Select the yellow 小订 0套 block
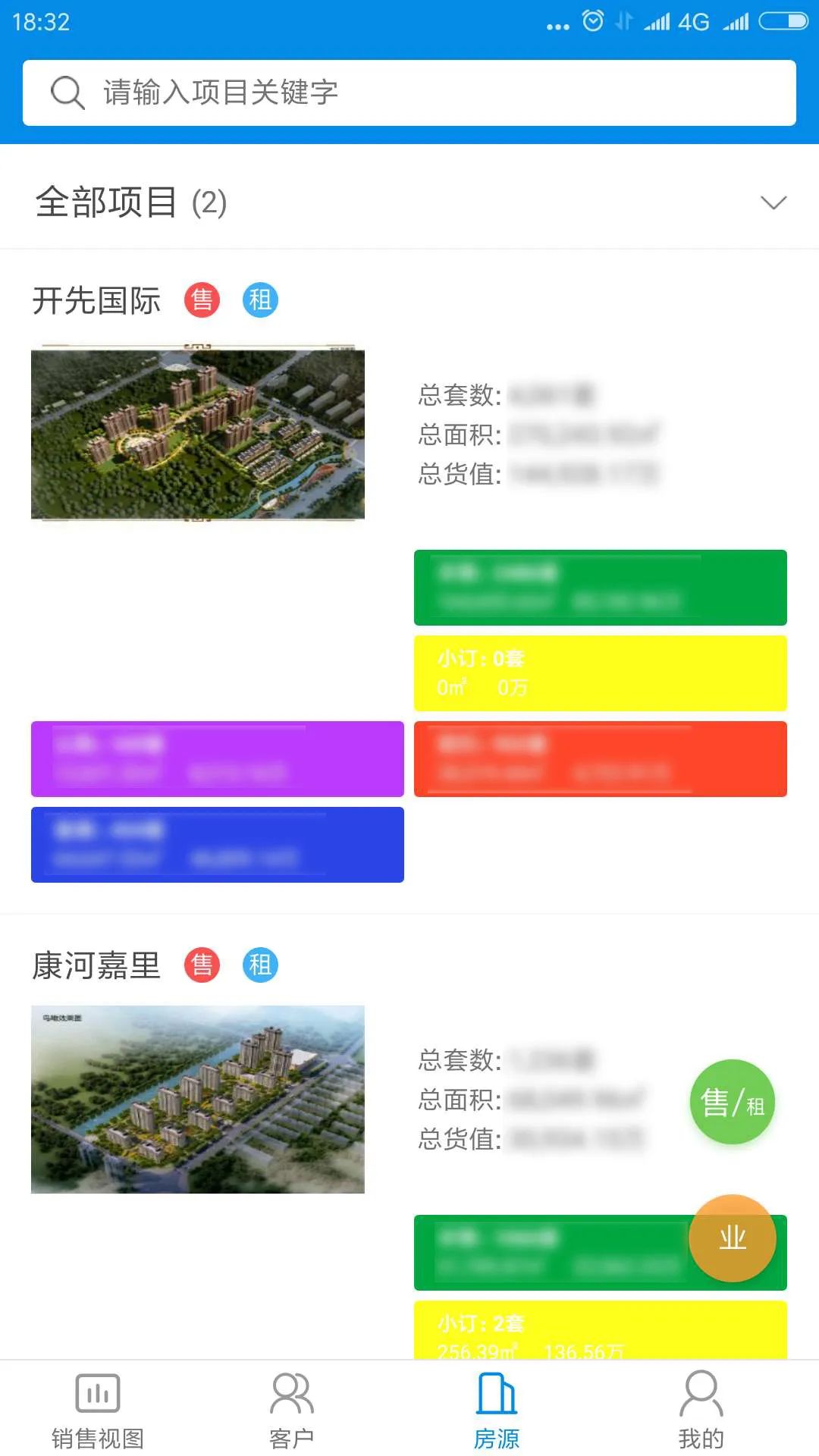Viewport: 819px width, 1456px height. tap(600, 673)
